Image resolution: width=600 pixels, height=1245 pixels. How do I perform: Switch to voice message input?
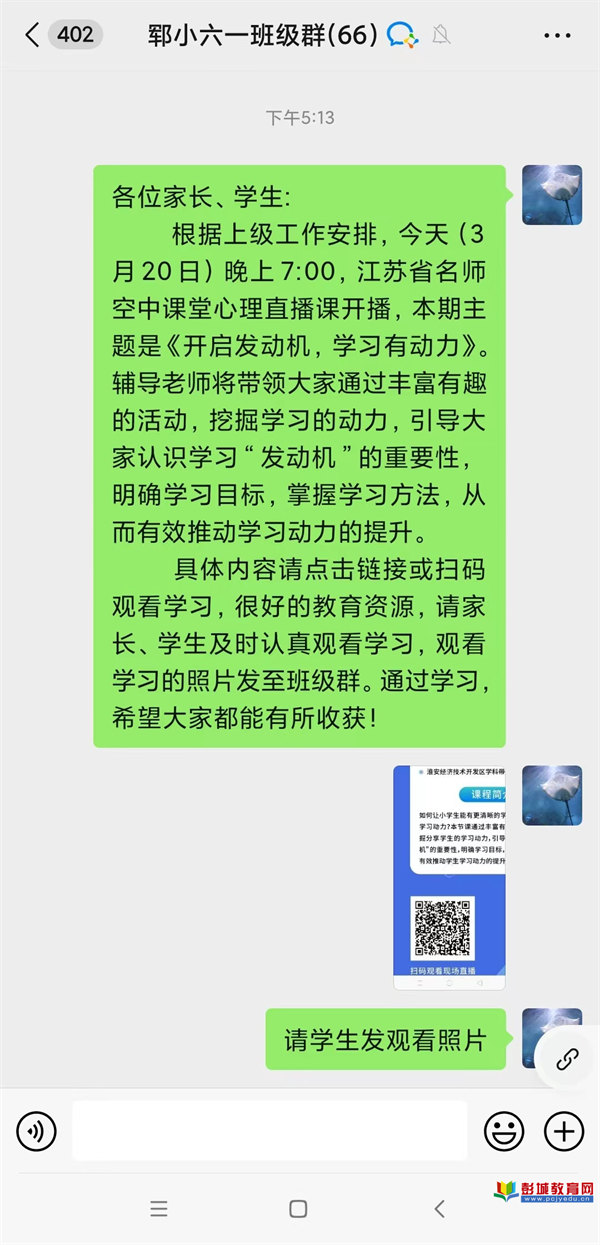[x=37, y=1131]
